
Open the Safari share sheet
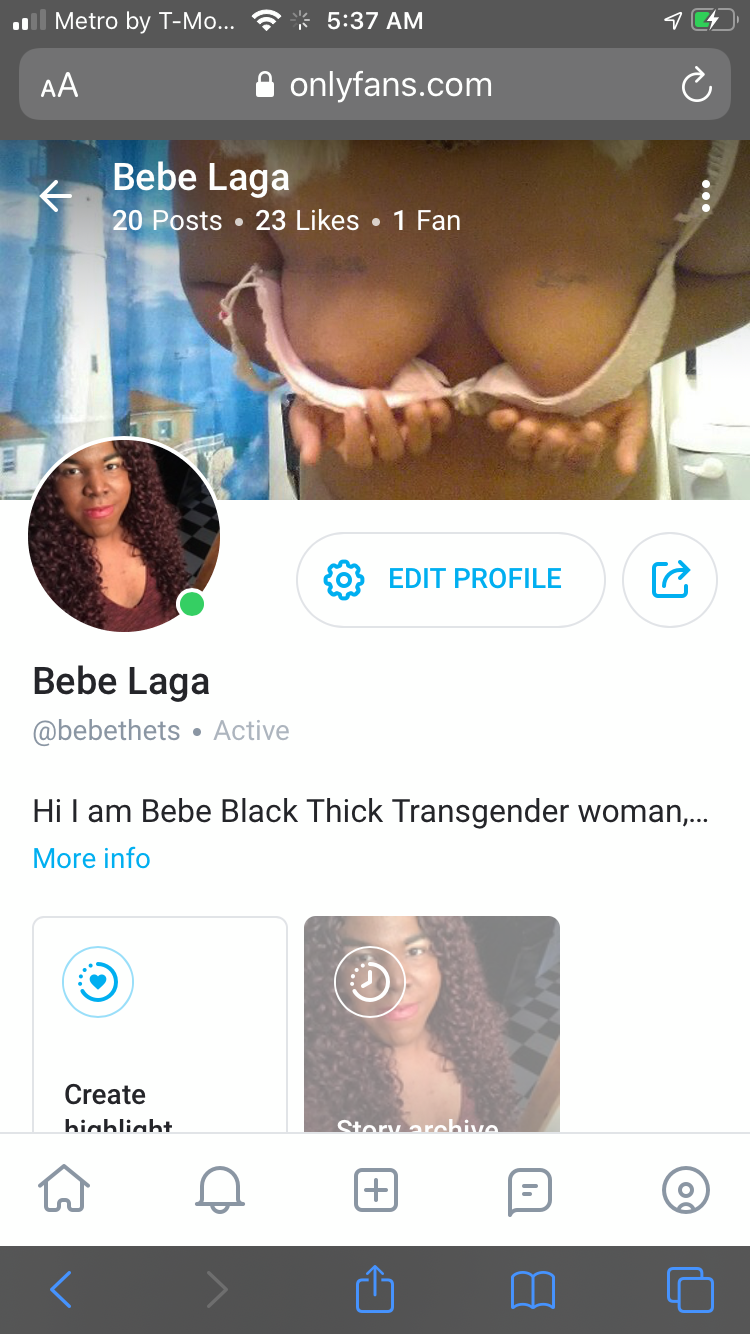point(376,1290)
